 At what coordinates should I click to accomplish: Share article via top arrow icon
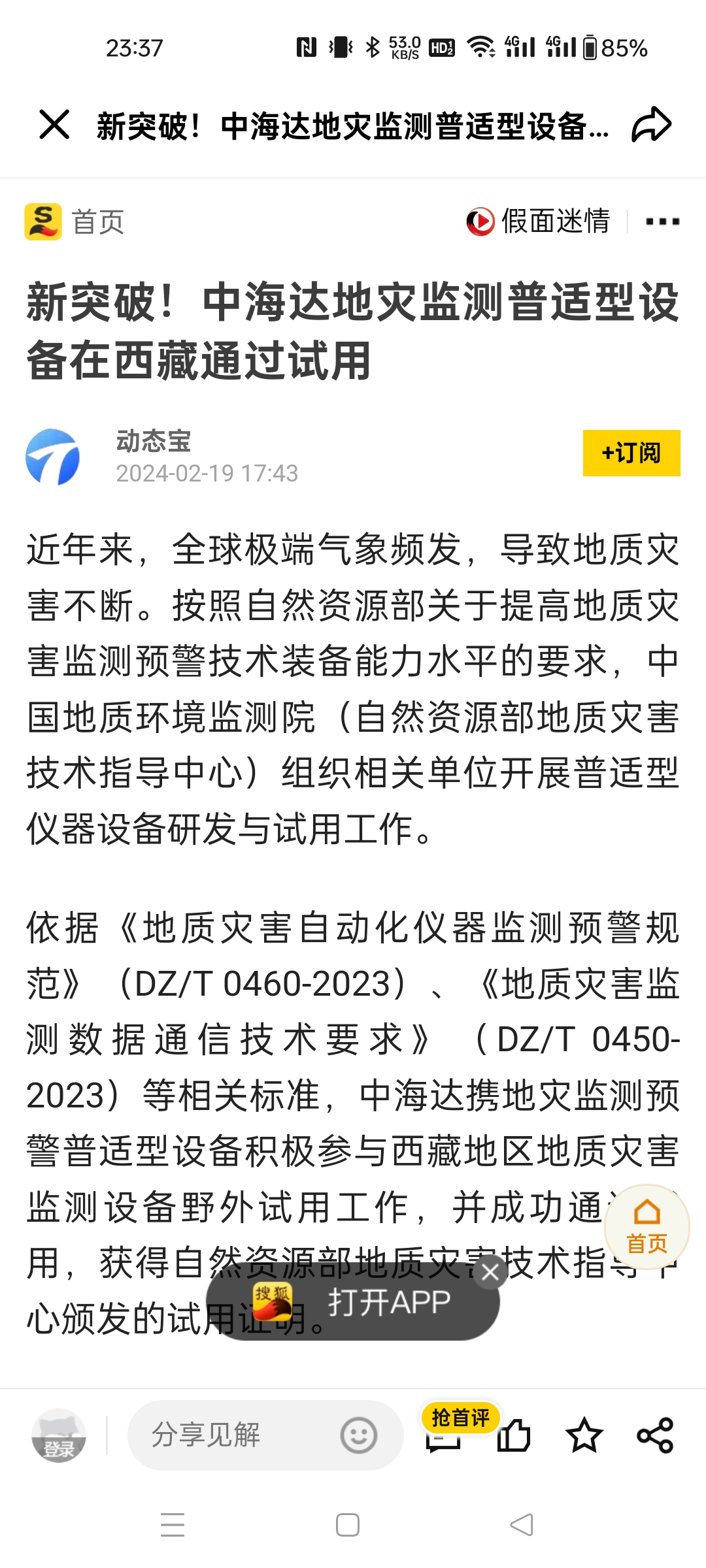point(651,125)
